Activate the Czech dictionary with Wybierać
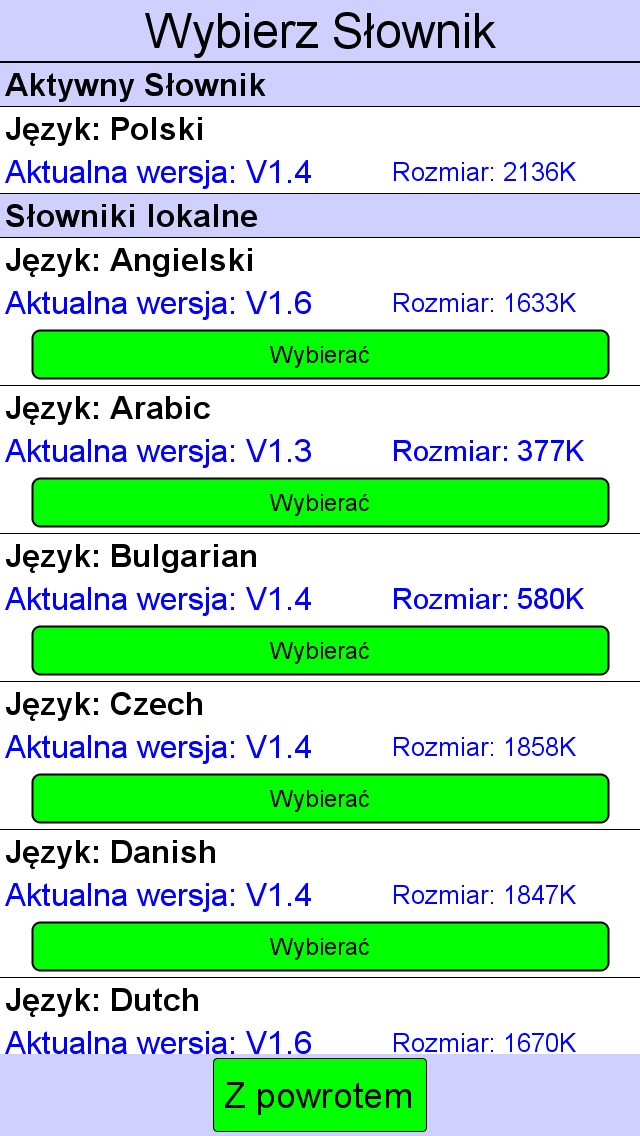 320,798
